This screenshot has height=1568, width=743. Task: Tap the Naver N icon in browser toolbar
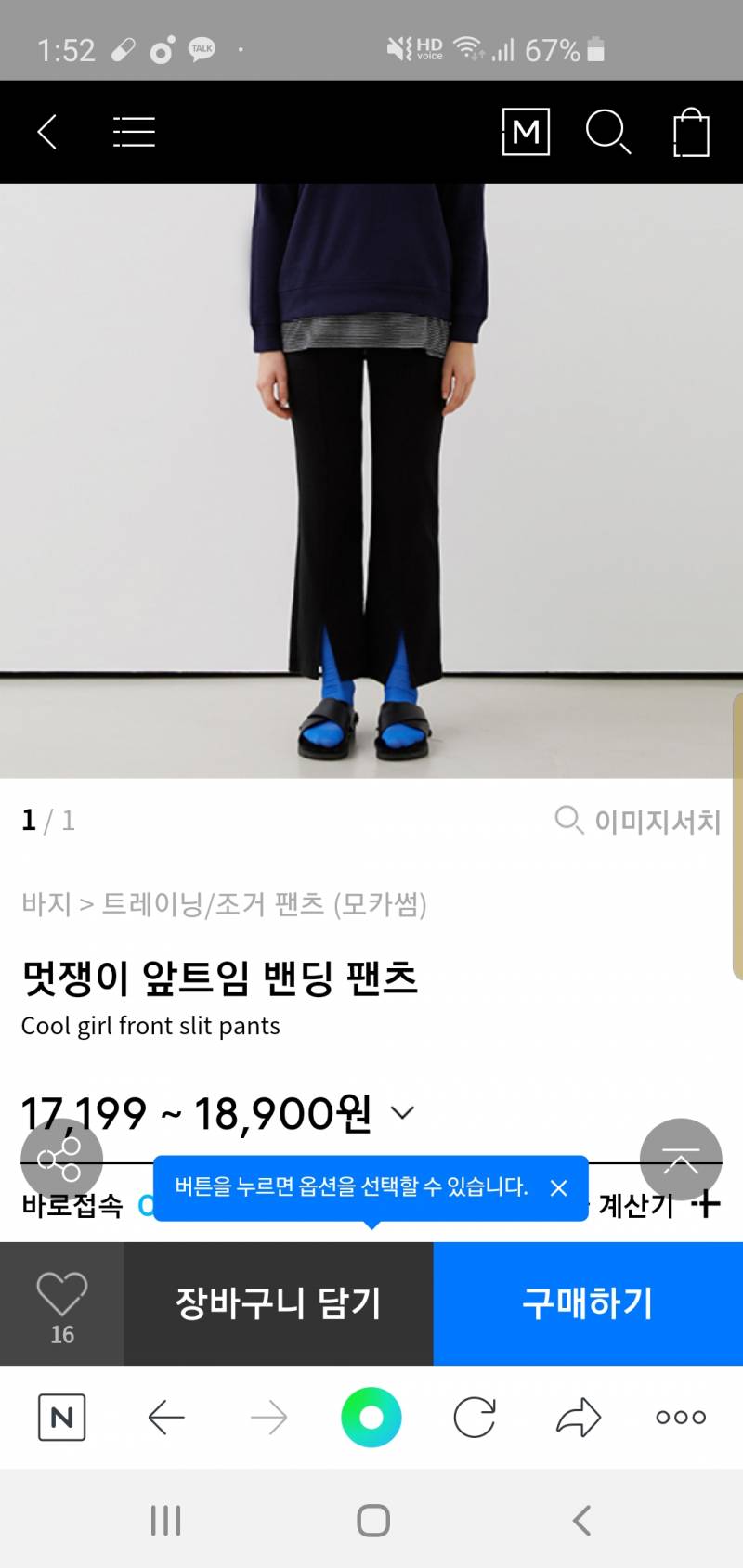(x=61, y=1418)
